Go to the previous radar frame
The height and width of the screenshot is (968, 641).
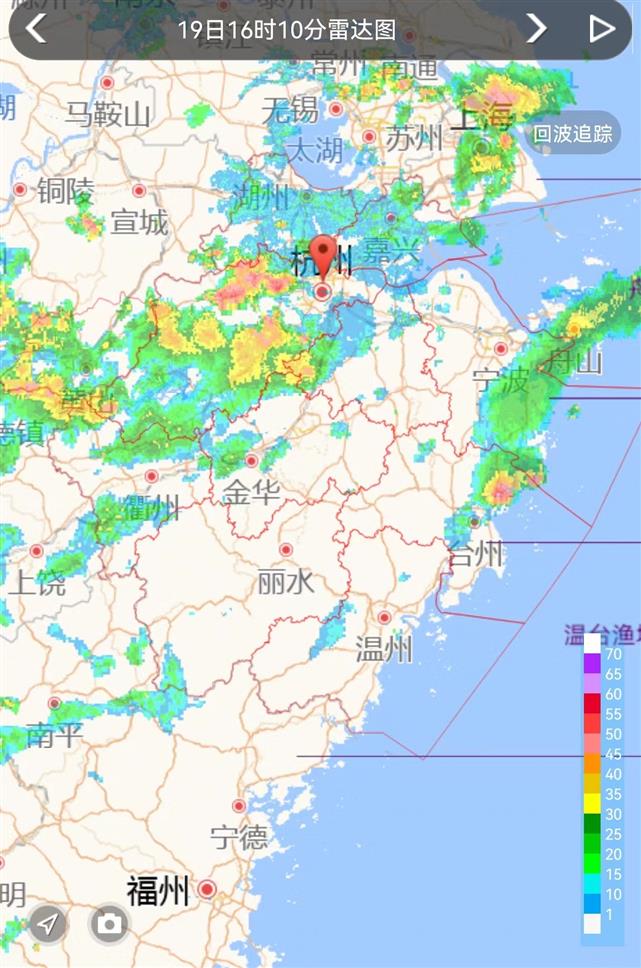click(36, 29)
